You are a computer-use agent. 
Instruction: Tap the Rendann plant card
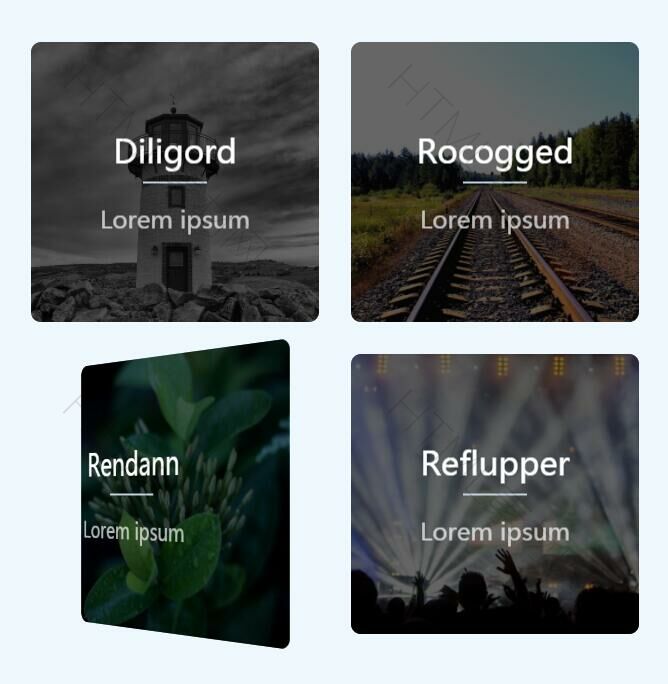pos(186,494)
